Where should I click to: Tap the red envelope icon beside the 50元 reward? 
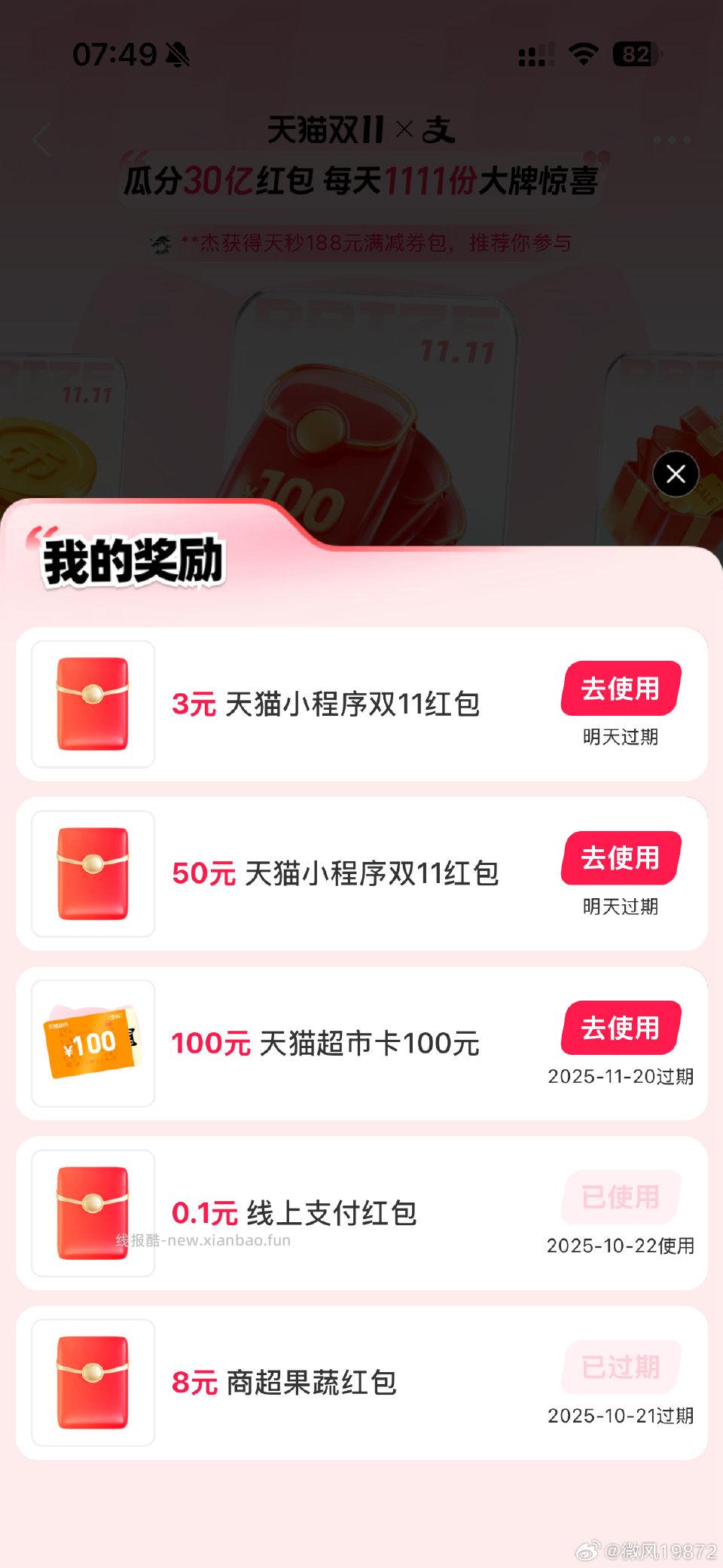click(x=92, y=872)
